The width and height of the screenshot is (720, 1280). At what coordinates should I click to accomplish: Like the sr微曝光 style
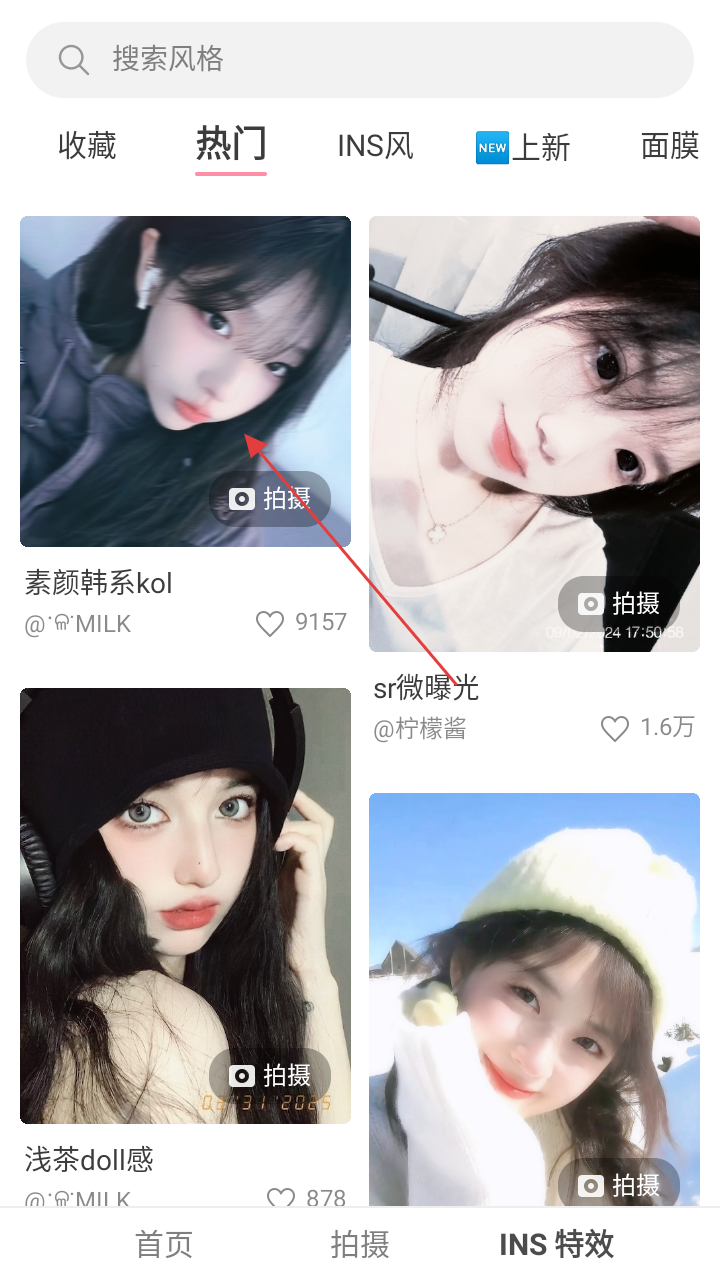[x=615, y=729]
